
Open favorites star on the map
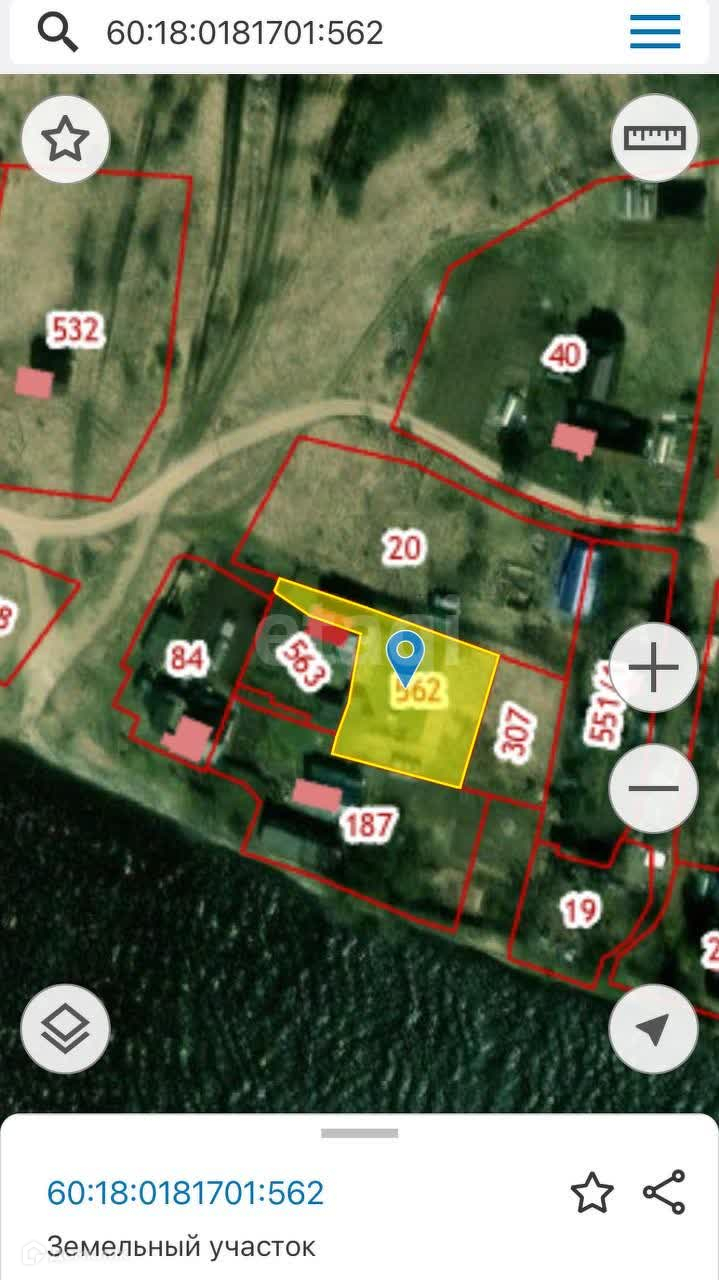65,139
